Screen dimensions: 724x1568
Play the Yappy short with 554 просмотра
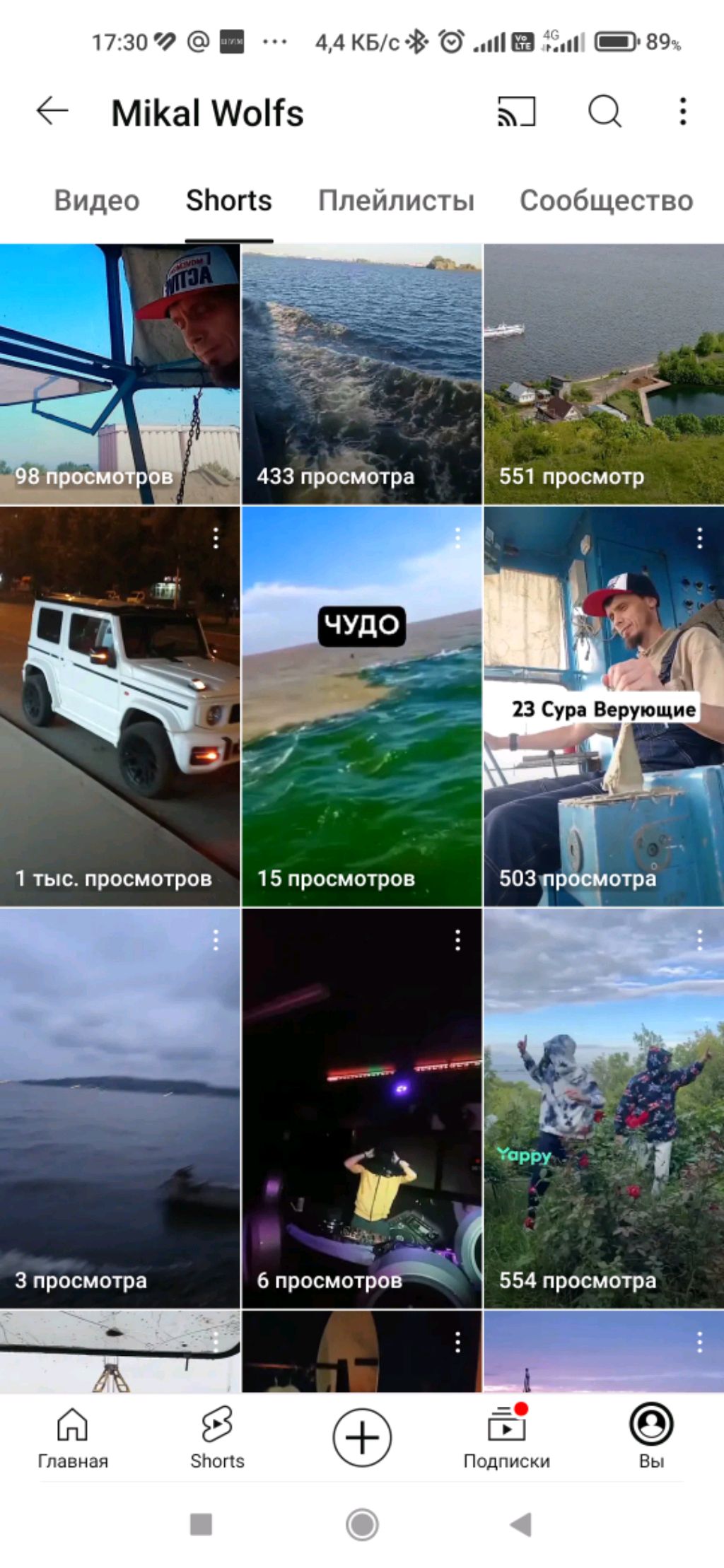point(603,1110)
